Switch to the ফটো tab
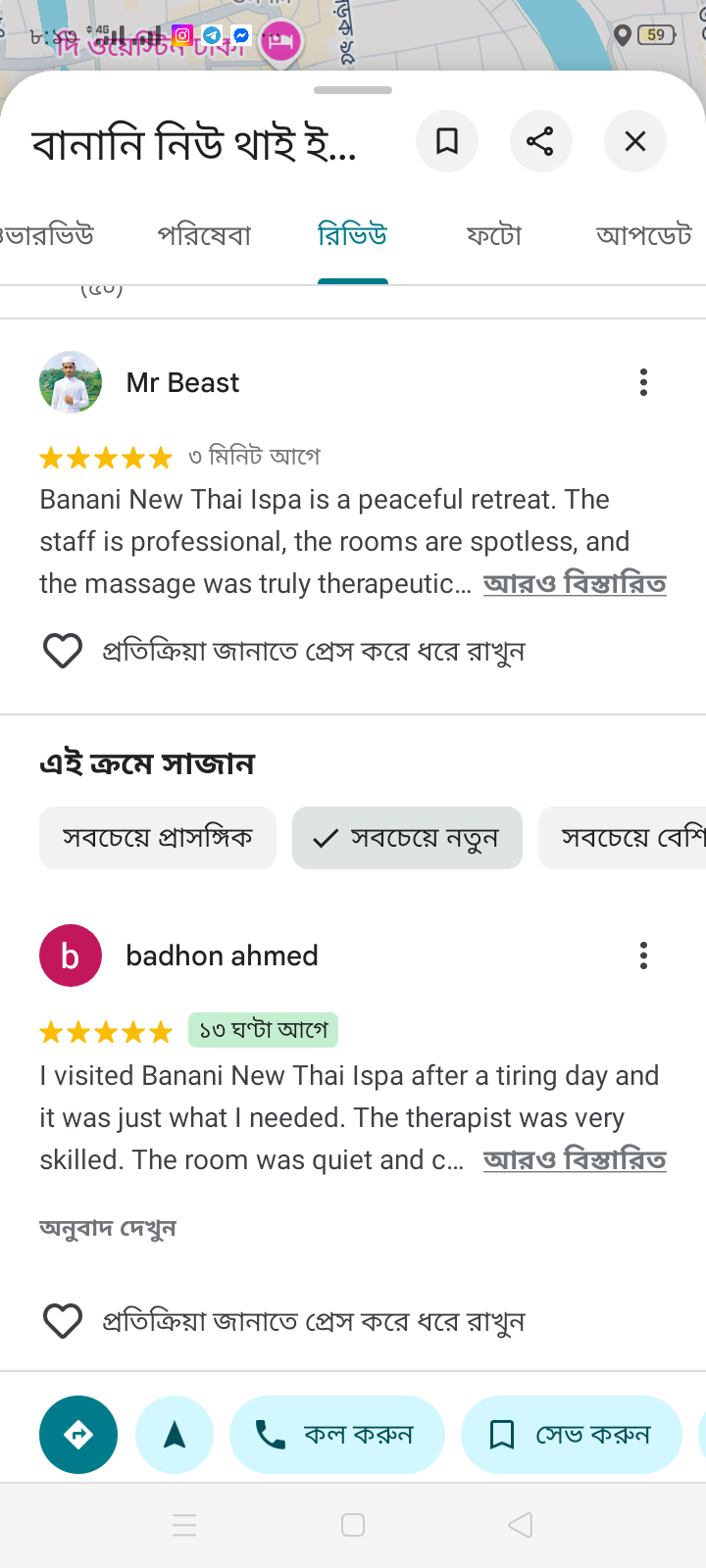The width and height of the screenshot is (706, 1568). pos(493,236)
